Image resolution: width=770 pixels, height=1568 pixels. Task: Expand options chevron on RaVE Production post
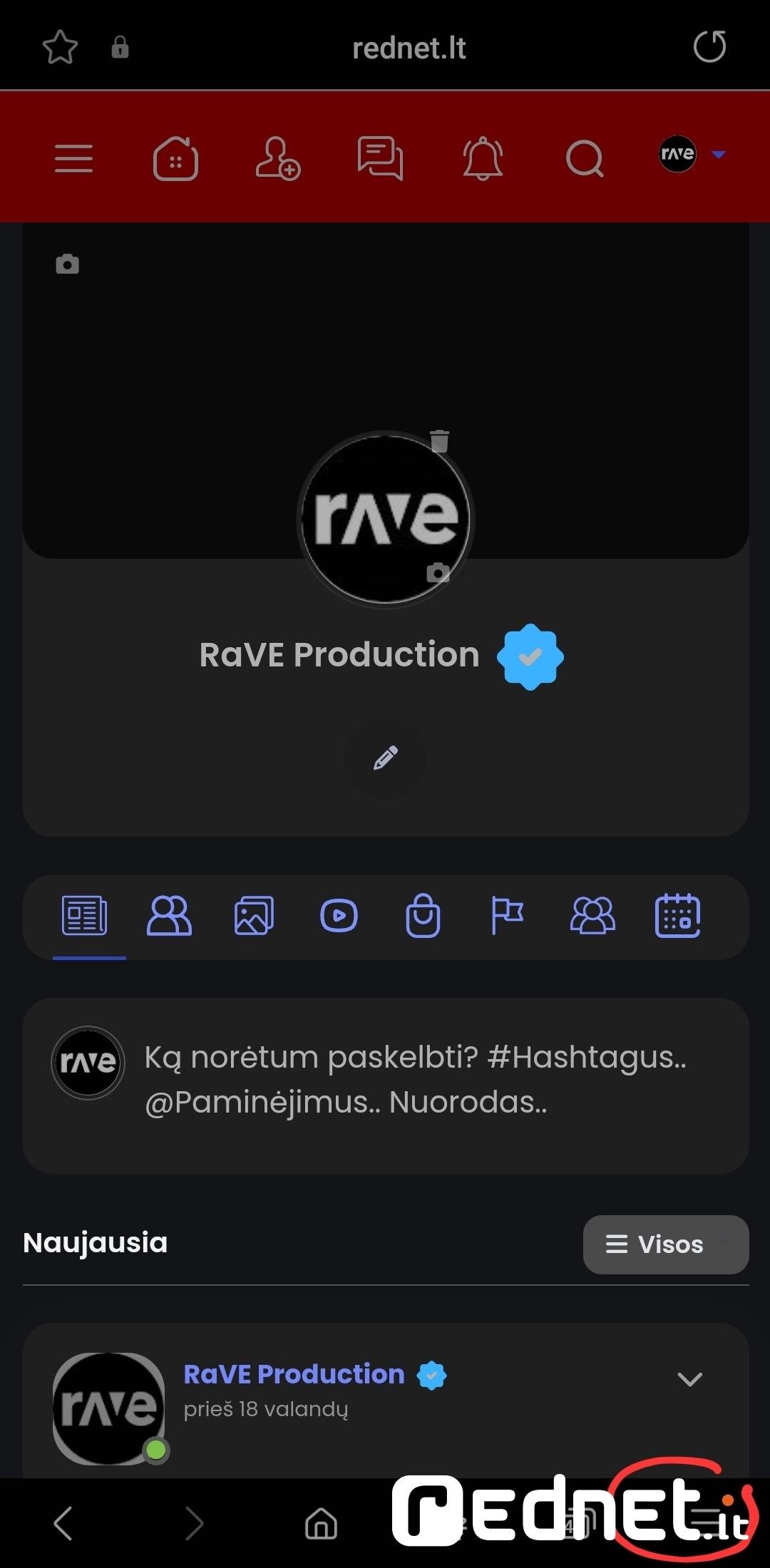pyautogui.click(x=689, y=1379)
